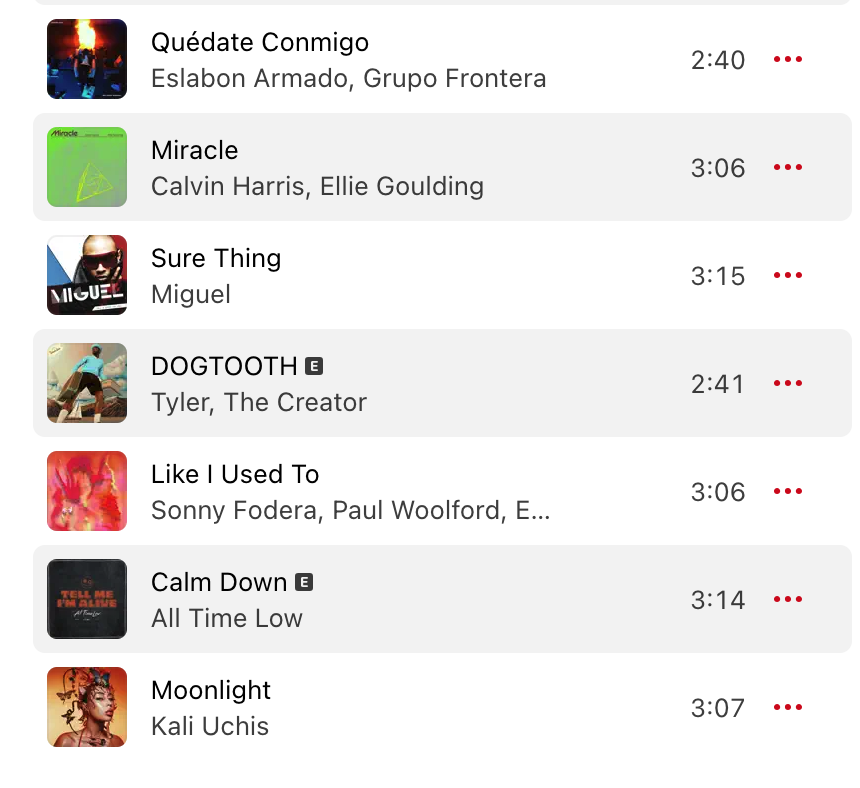
Task: Play Miracle by Calvin Harris
Action: 87,167
